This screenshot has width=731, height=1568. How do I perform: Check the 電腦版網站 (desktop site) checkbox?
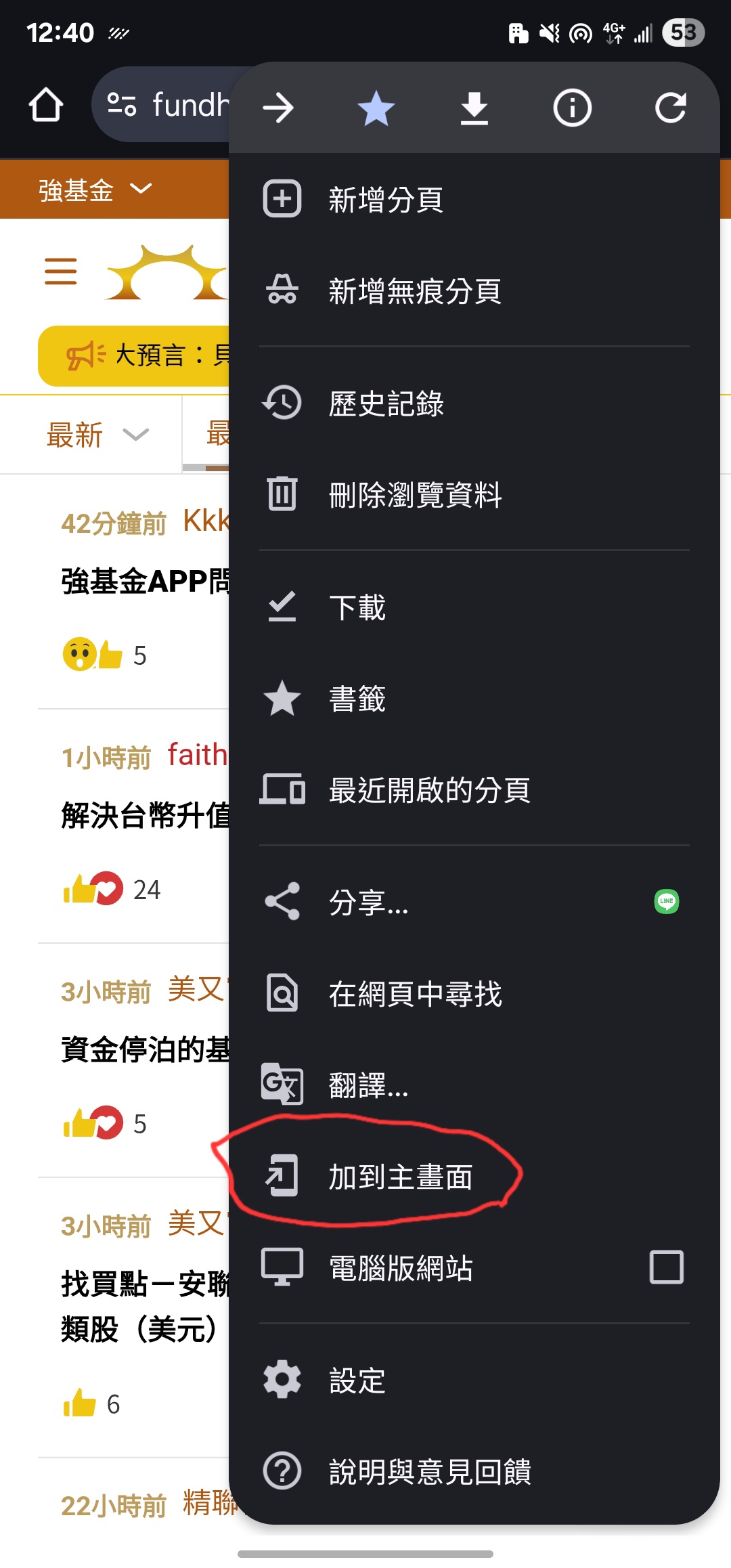click(x=667, y=1267)
